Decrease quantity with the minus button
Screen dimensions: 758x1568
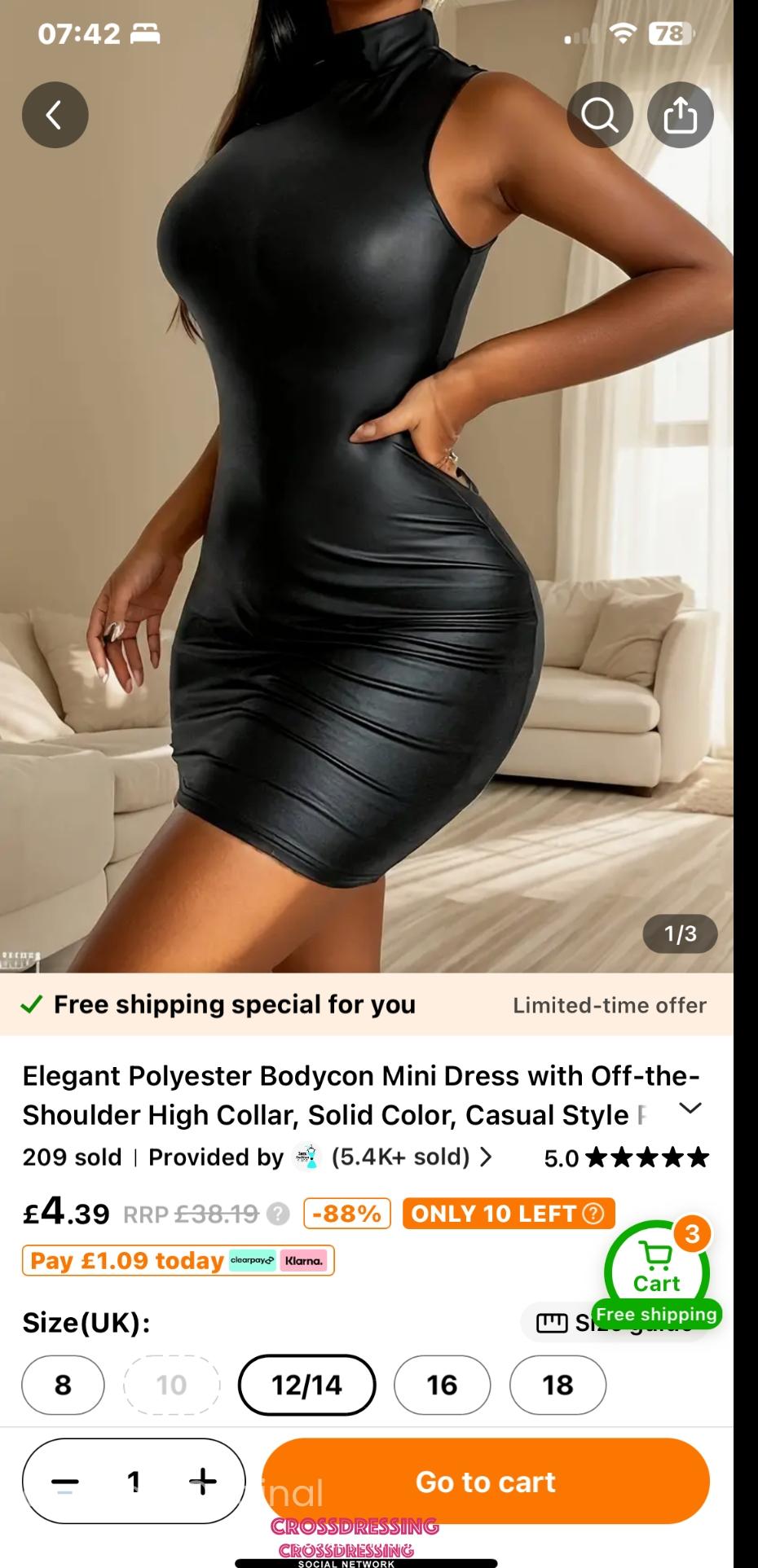(x=65, y=1481)
